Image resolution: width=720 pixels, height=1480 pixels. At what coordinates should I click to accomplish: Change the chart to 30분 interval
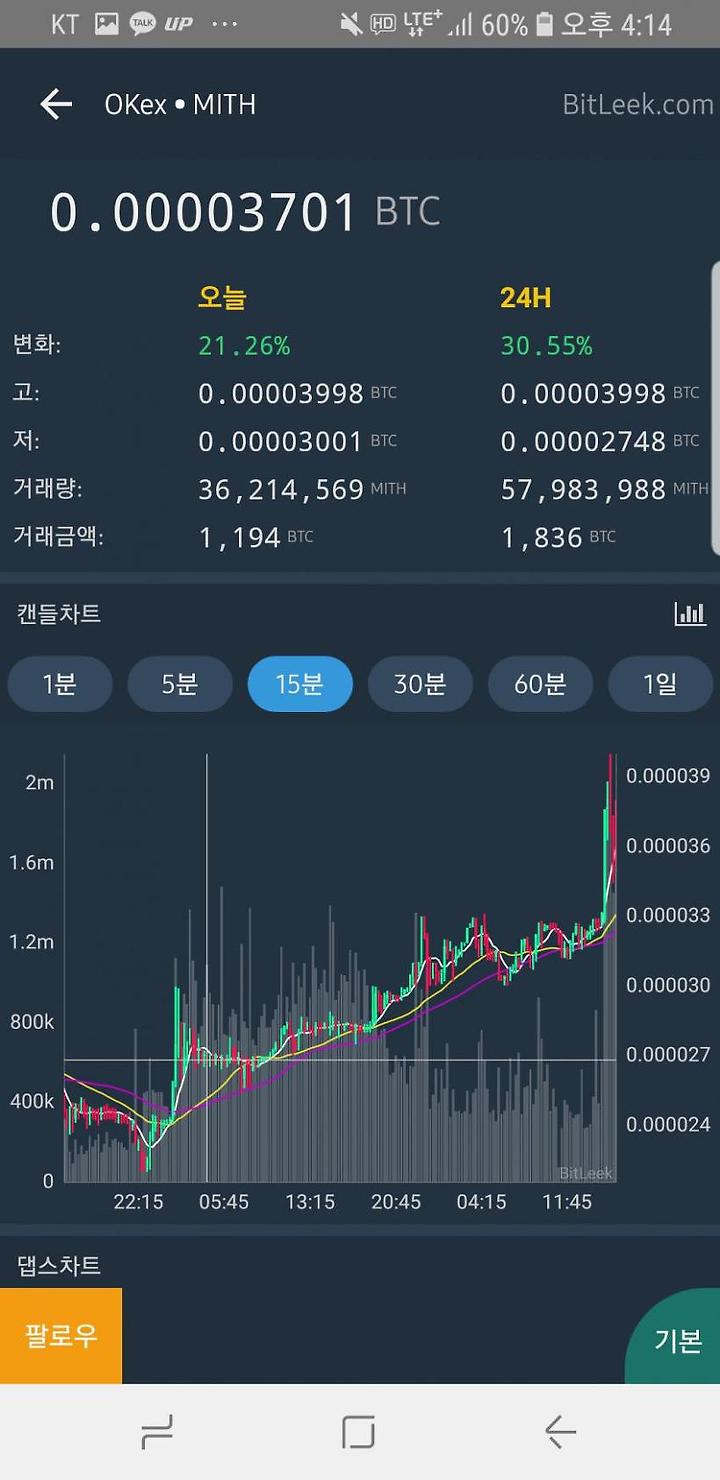(420, 684)
